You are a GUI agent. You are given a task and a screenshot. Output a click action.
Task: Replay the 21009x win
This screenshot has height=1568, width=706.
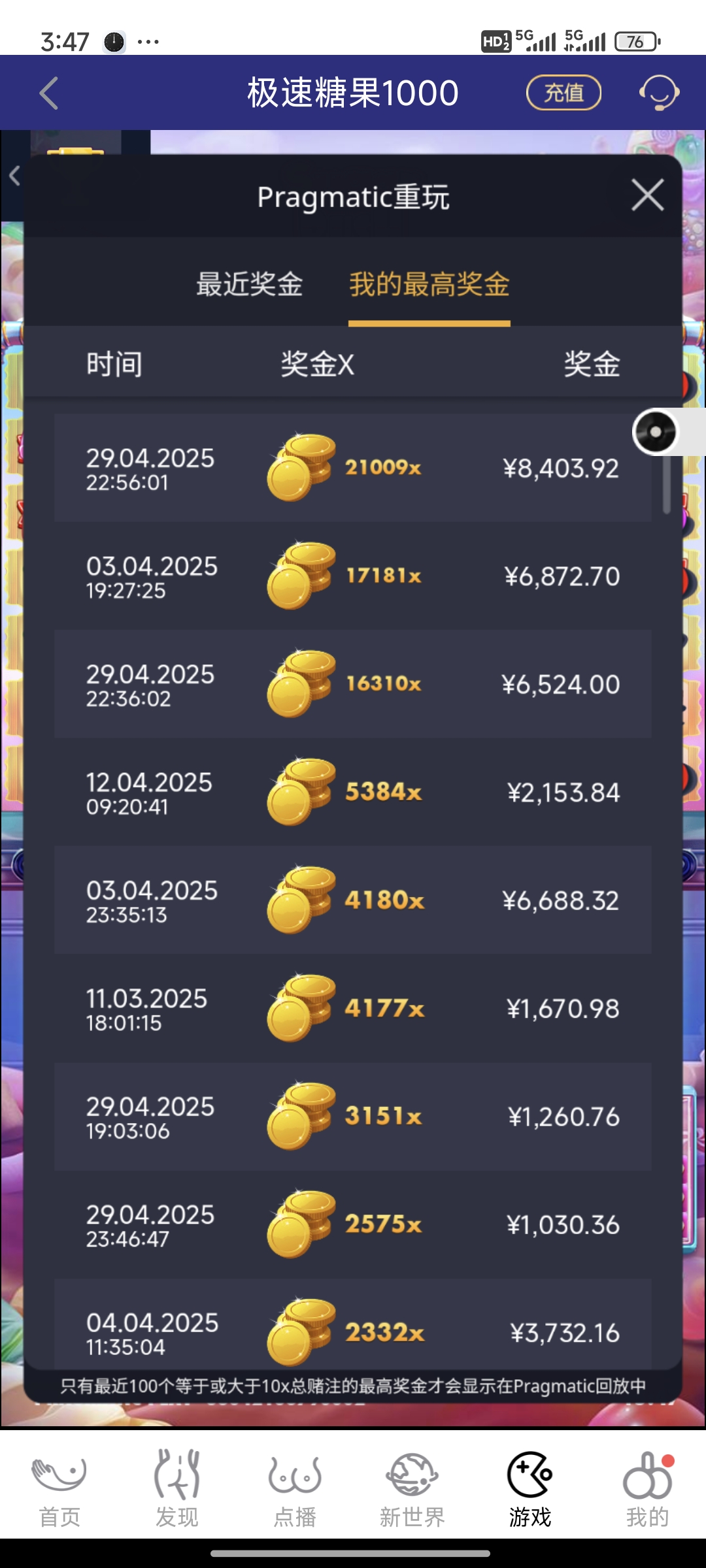click(x=353, y=468)
